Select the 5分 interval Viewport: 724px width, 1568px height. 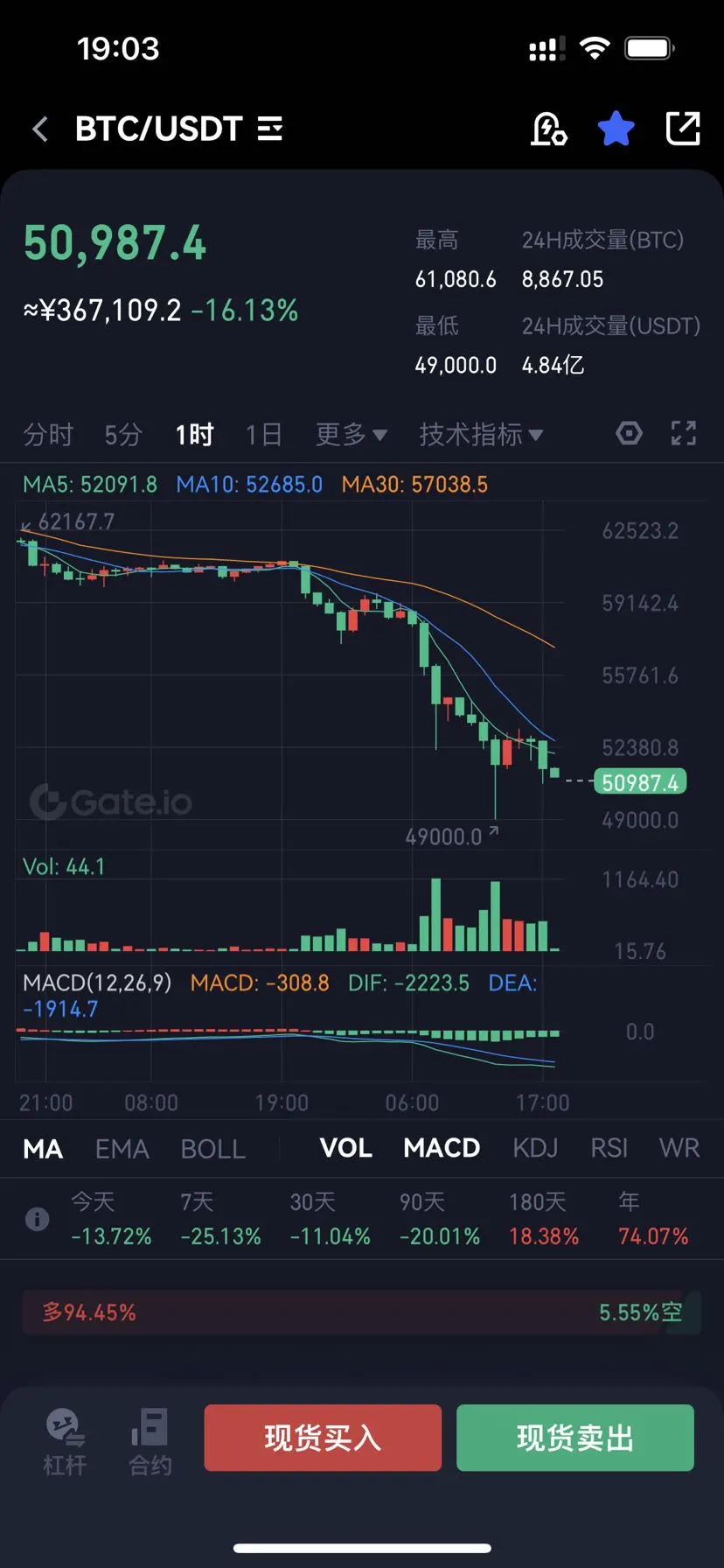pos(123,434)
